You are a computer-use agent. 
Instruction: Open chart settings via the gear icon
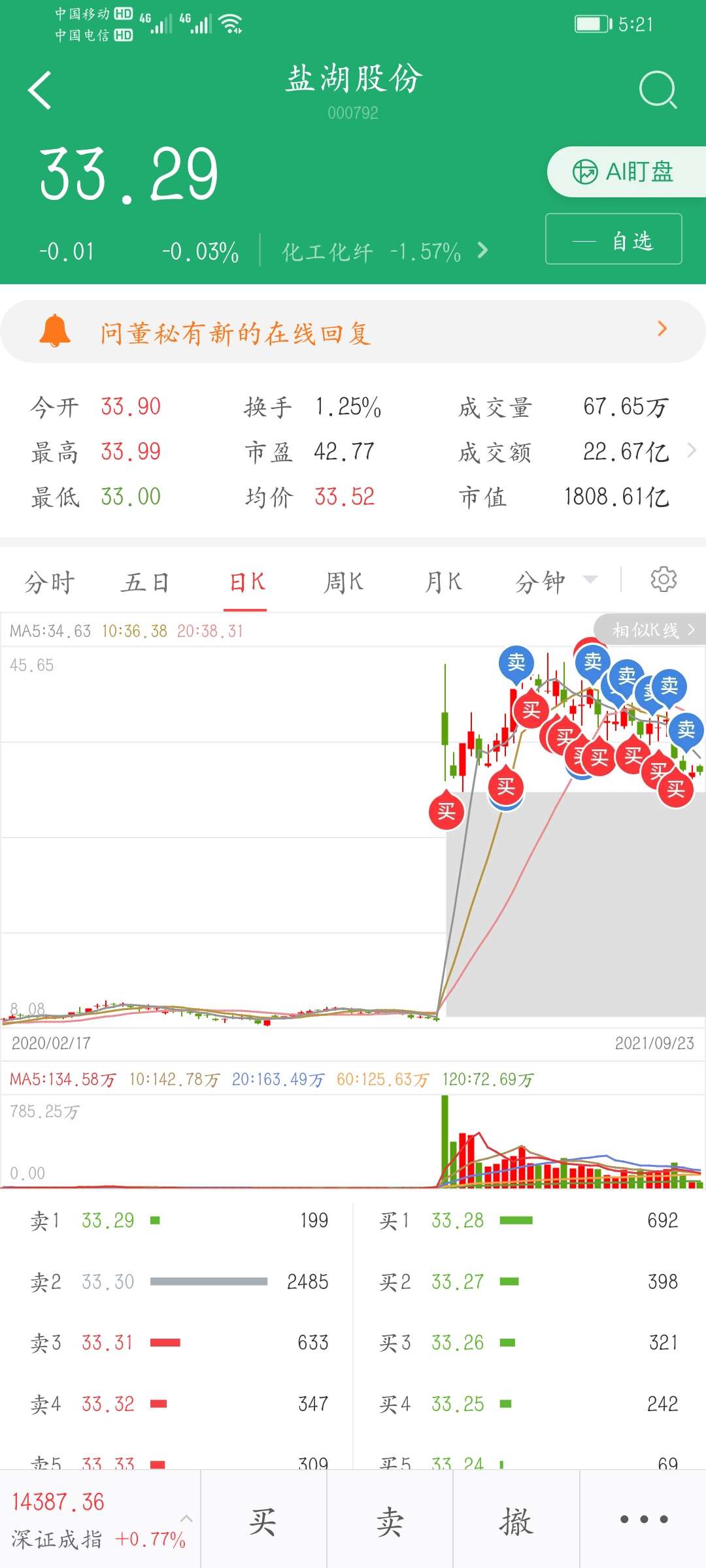[664, 580]
